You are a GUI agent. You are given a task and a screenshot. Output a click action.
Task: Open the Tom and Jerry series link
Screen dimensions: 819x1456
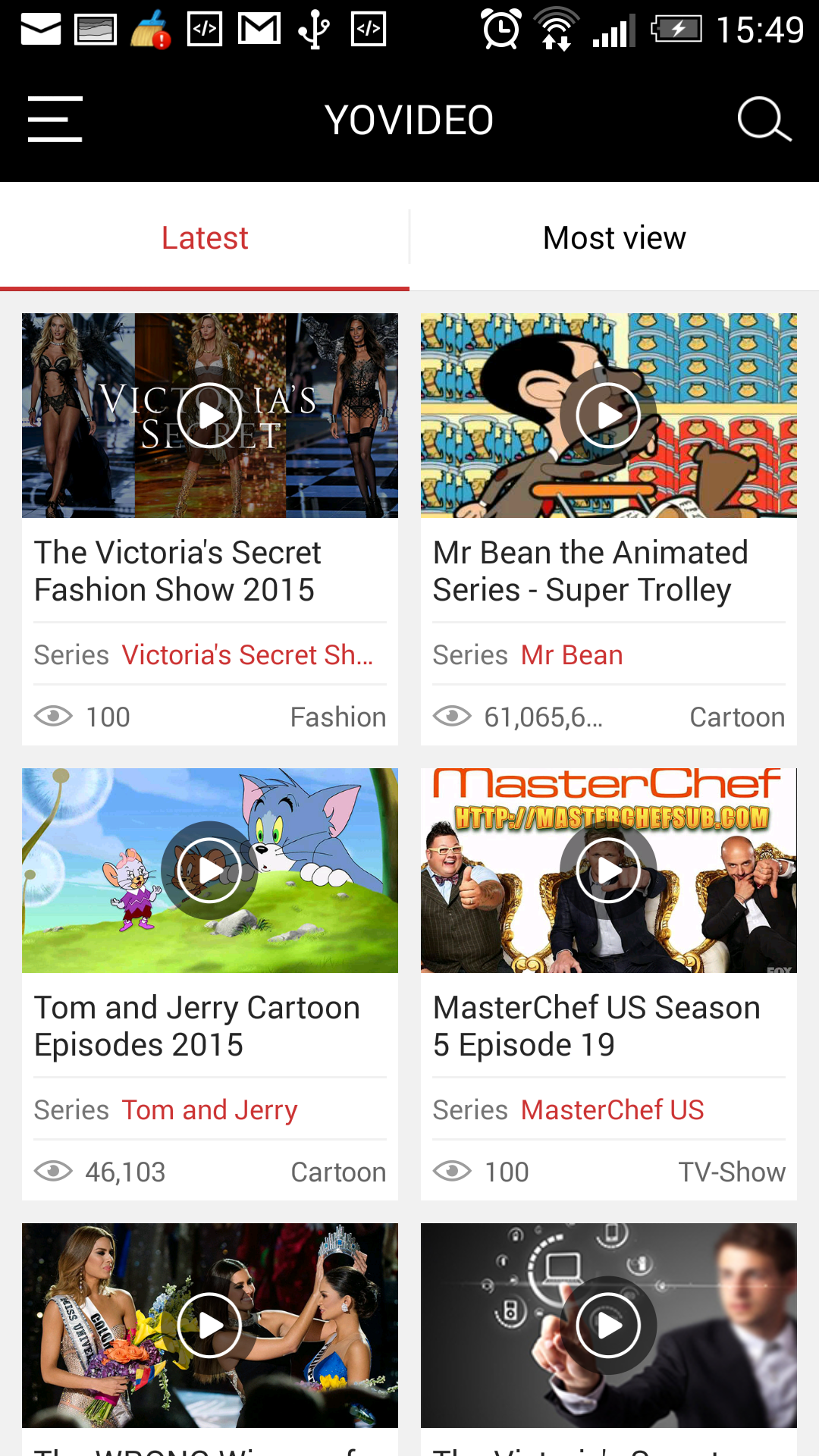(209, 1110)
